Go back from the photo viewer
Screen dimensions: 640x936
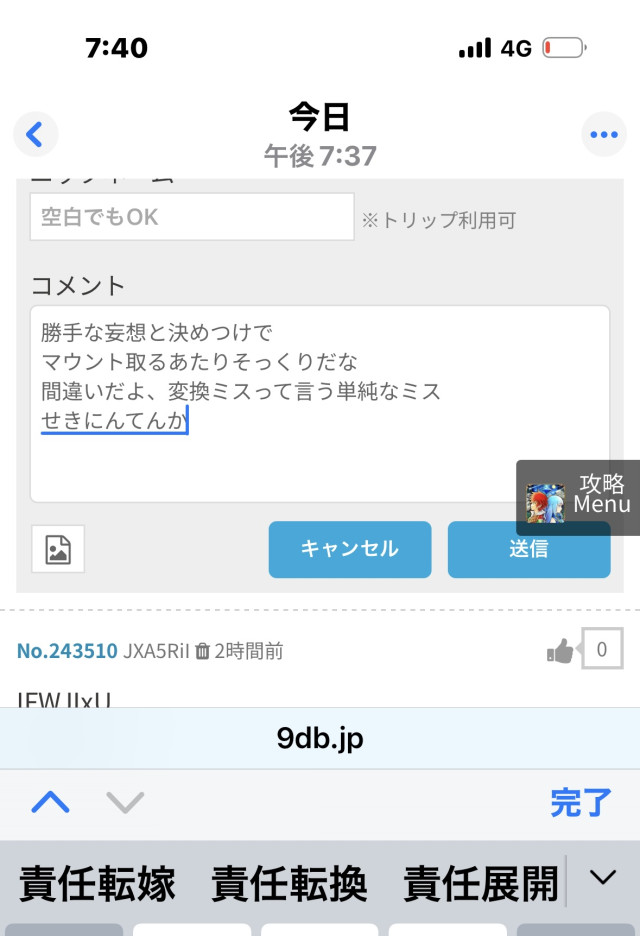click(36, 134)
